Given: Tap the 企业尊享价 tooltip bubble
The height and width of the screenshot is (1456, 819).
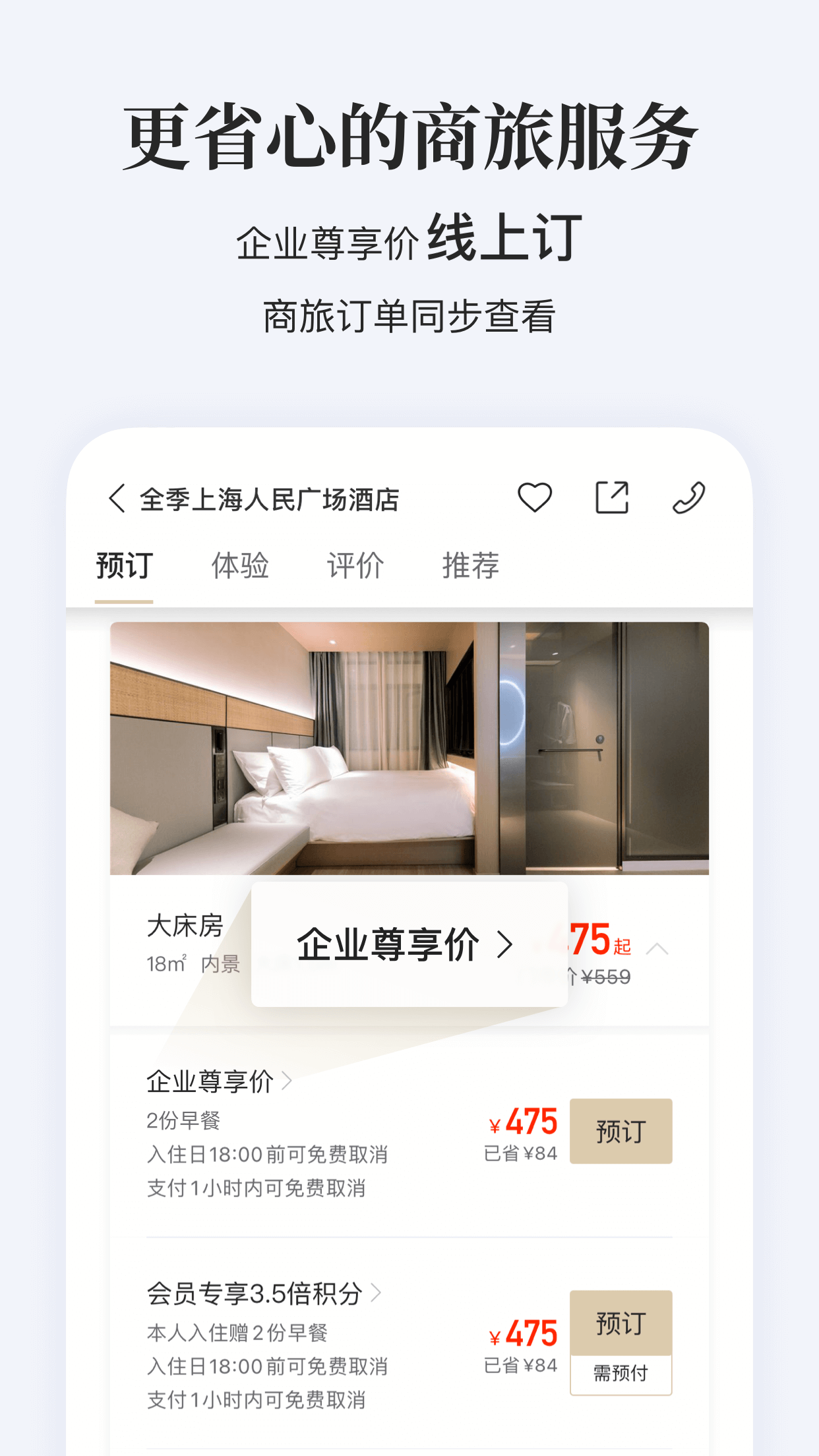Looking at the screenshot, I should (409, 945).
